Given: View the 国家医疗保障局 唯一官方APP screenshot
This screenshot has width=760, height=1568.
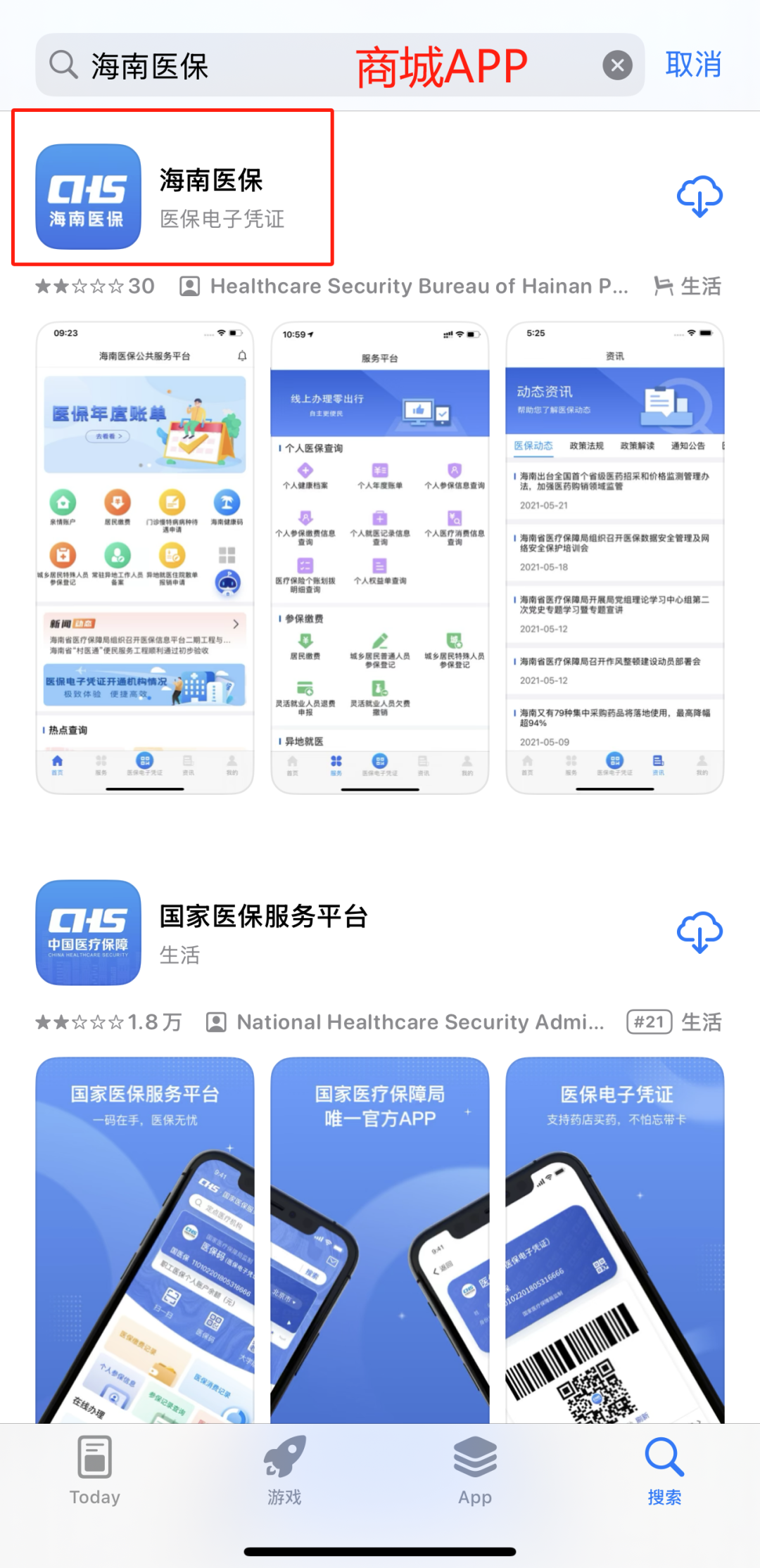Looking at the screenshot, I should pos(380,1240).
